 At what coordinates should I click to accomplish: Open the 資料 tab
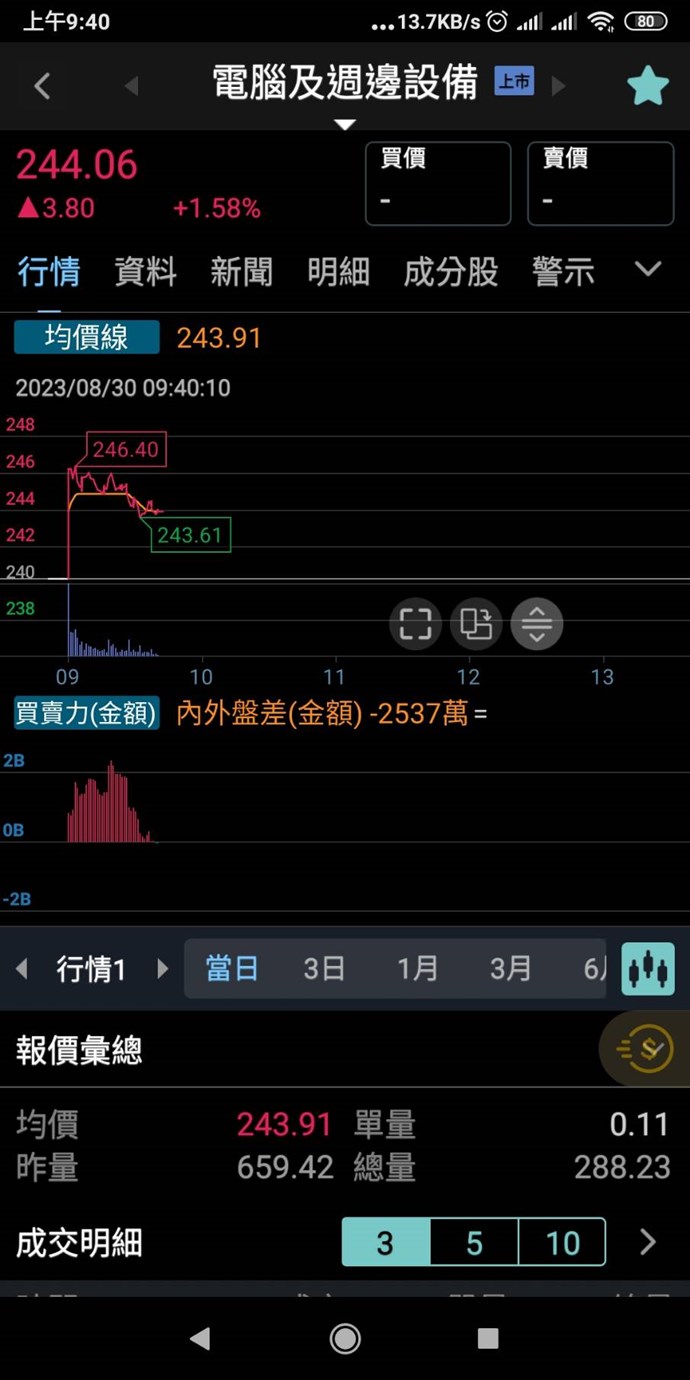(x=145, y=272)
